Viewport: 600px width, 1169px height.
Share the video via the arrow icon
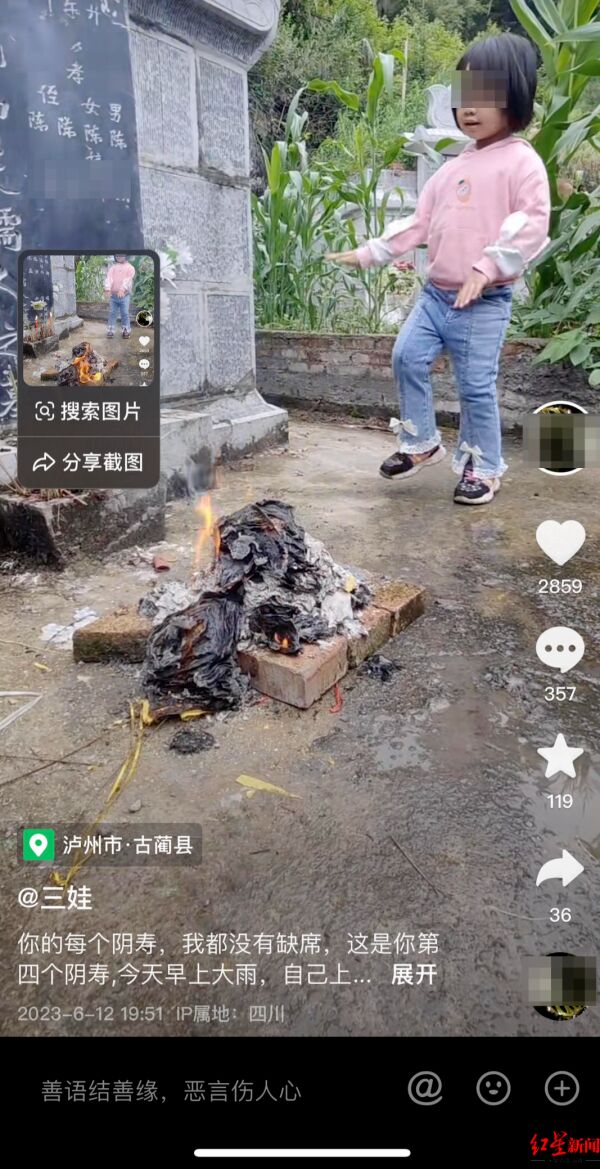point(560,869)
